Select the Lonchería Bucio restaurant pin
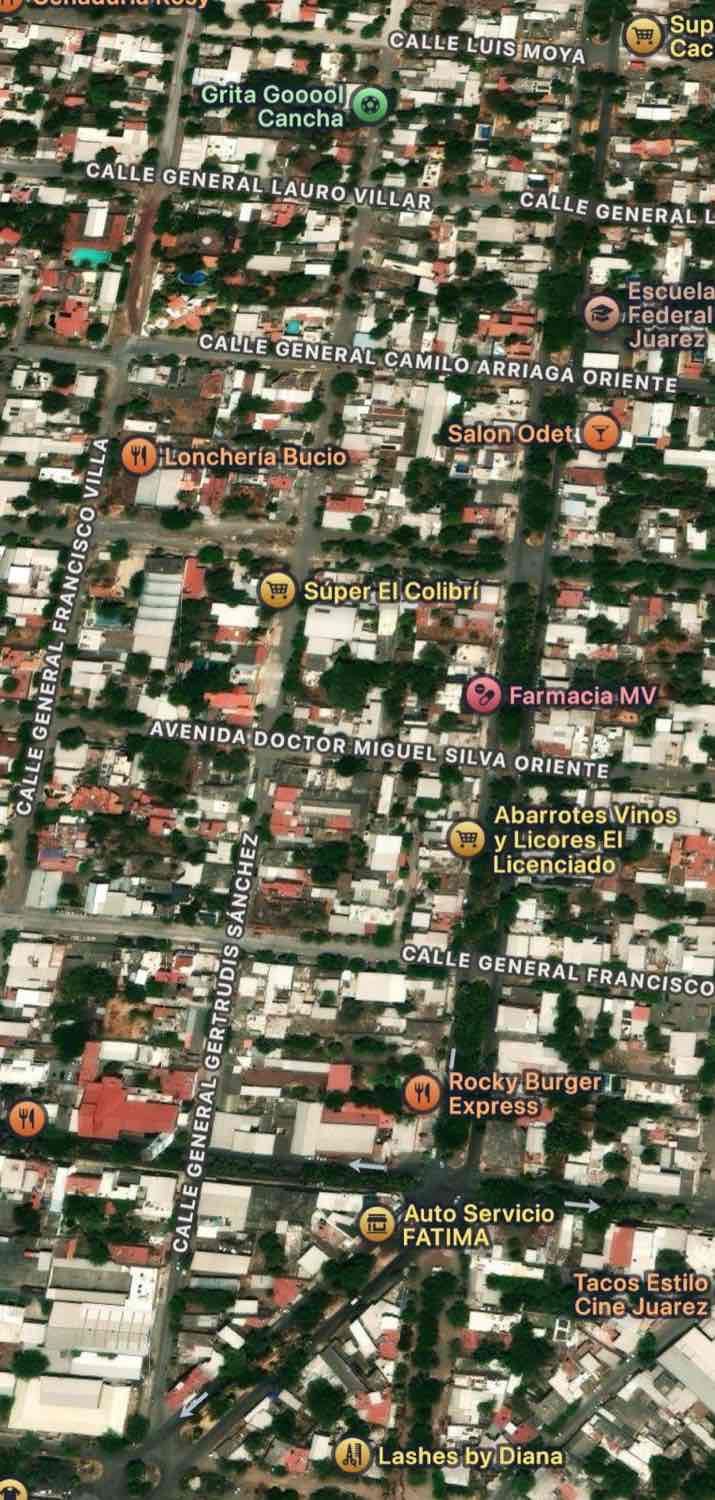 [x=138, y=456]
